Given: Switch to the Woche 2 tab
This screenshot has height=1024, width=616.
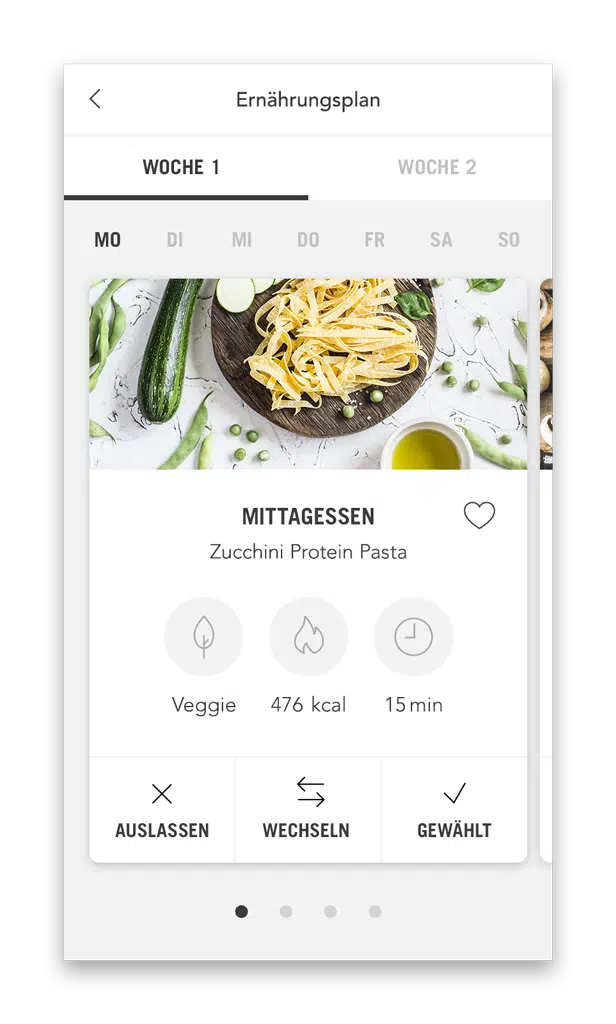Looking at the screenshot, I should (437, 167).
